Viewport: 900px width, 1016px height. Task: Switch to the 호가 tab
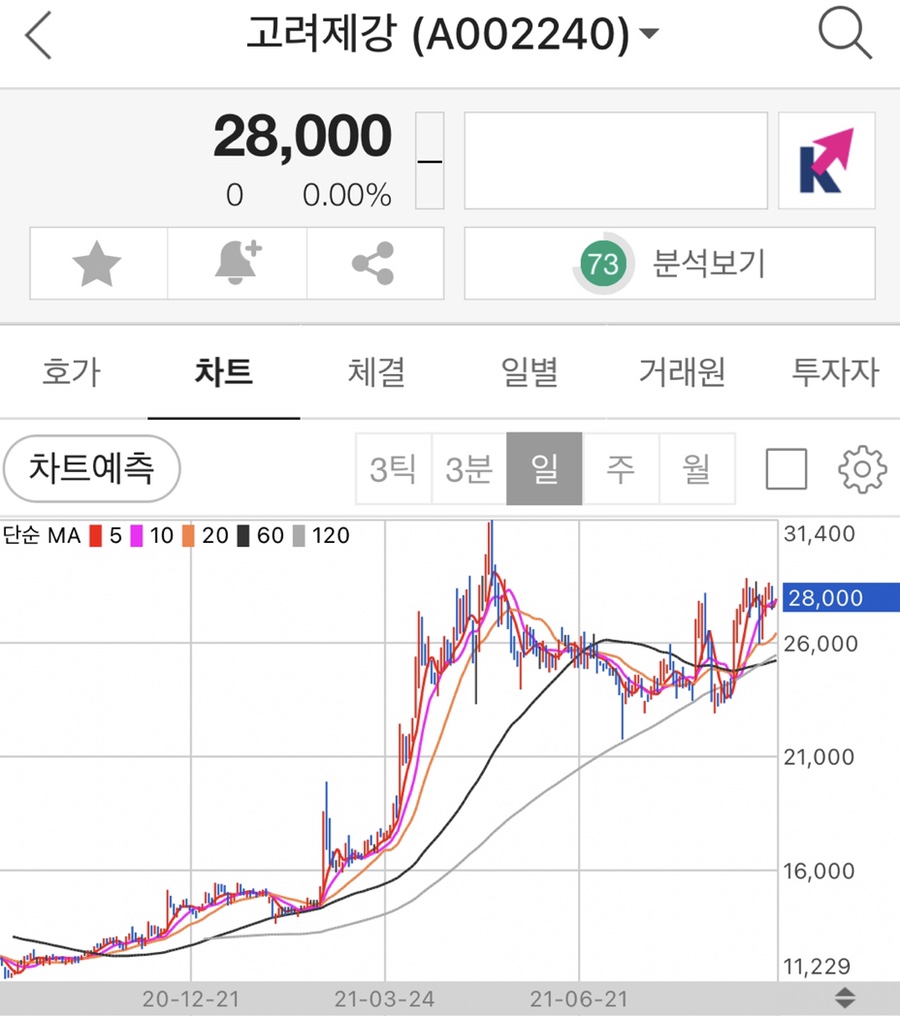tap(71, 373)
